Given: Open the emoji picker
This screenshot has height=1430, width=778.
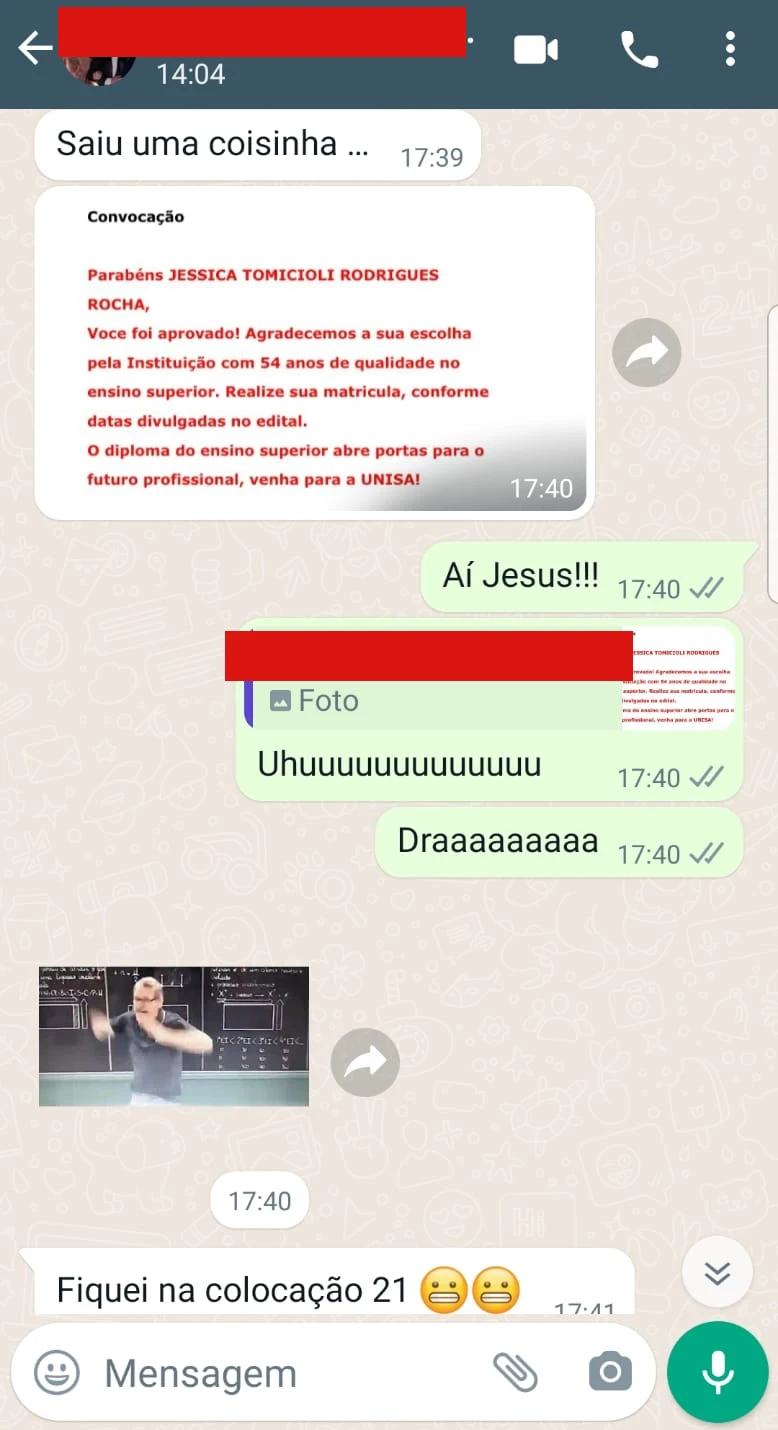Looking at the screenshot, I should [x=57, y=1372].
